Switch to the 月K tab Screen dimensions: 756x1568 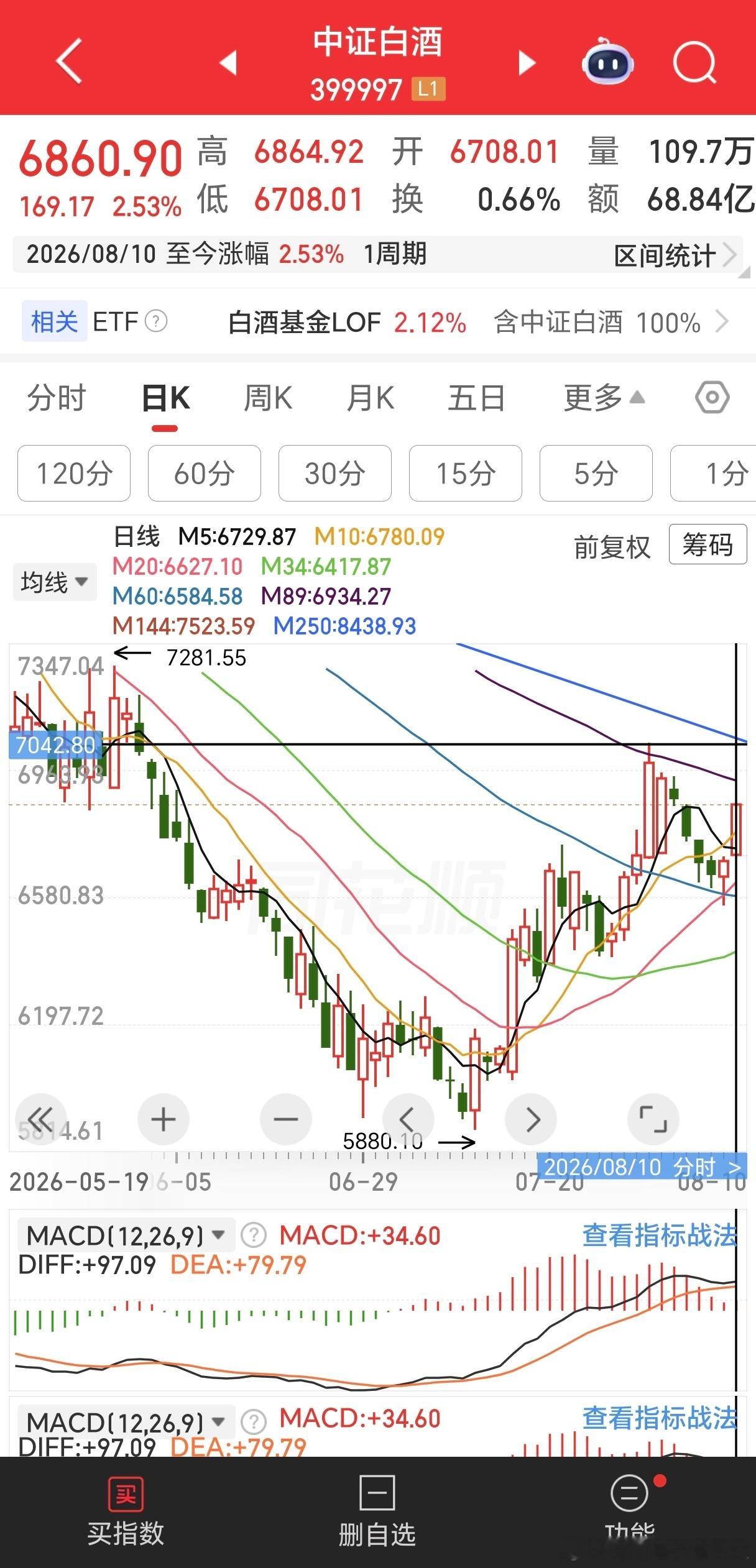pos(370,398)
